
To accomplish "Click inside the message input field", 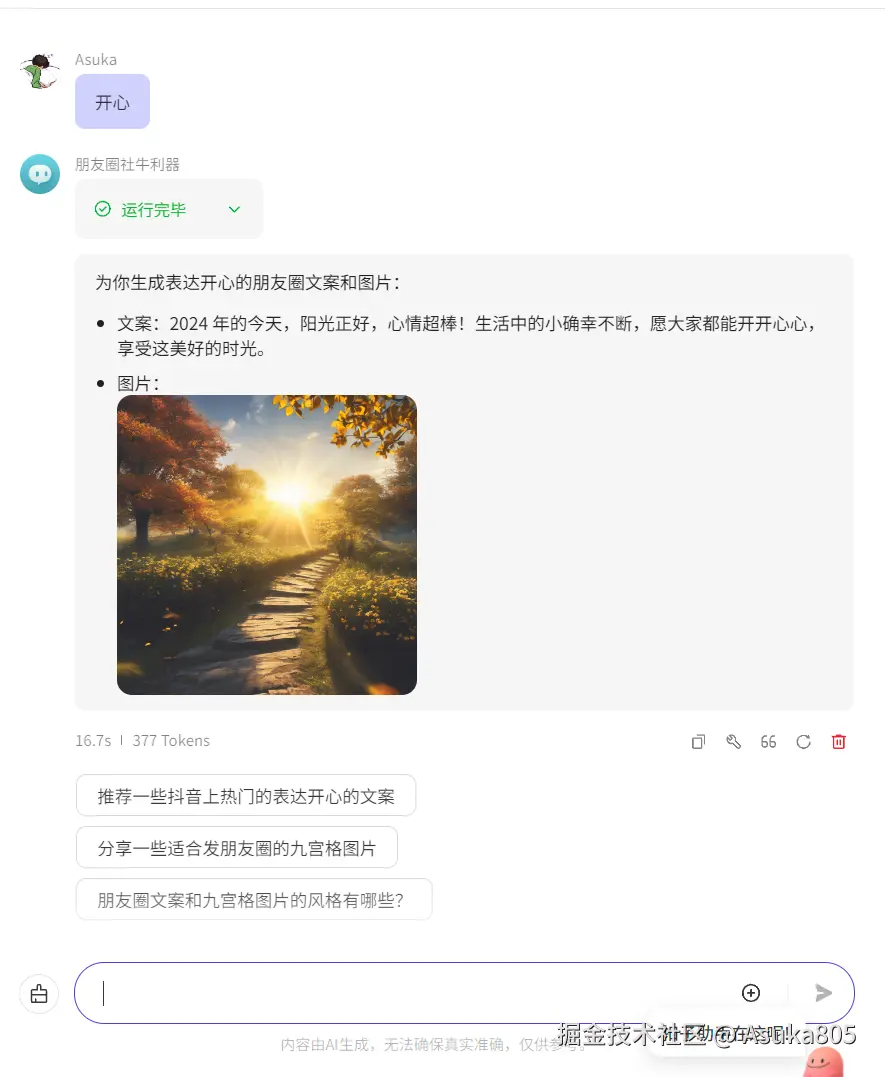I will pos(400,993).
